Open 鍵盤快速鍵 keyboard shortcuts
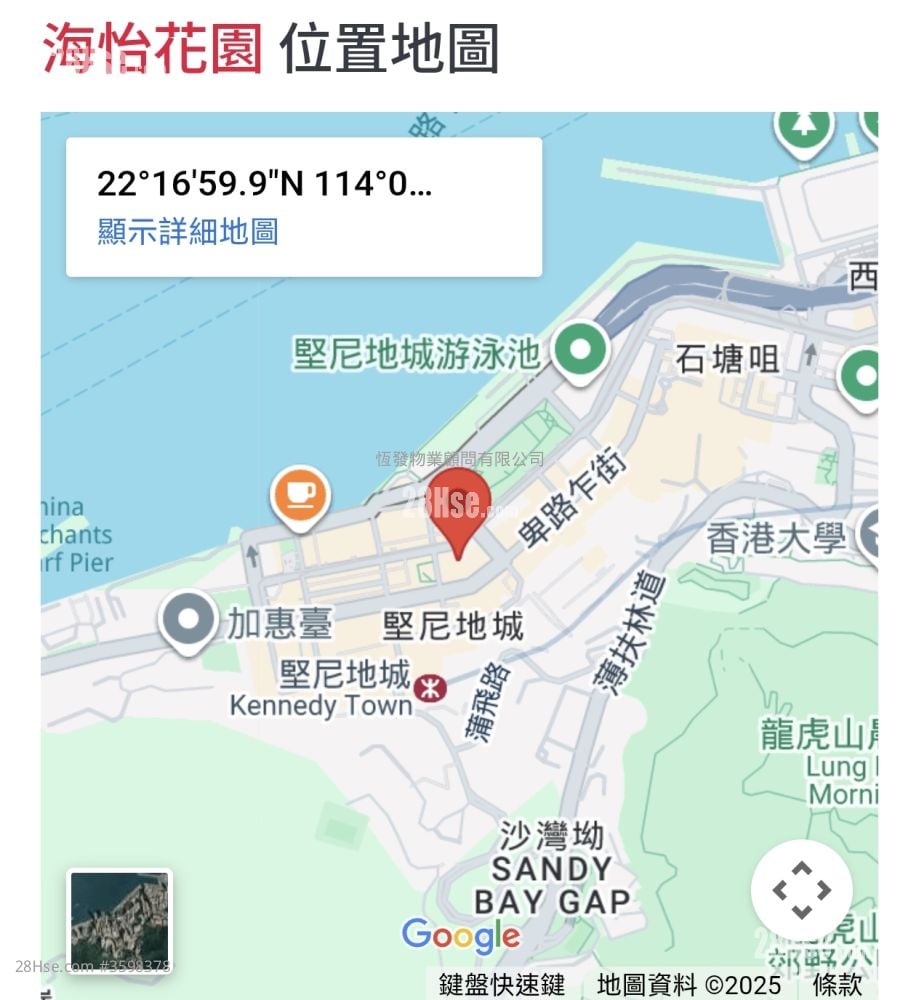 (x=501, y=985)
